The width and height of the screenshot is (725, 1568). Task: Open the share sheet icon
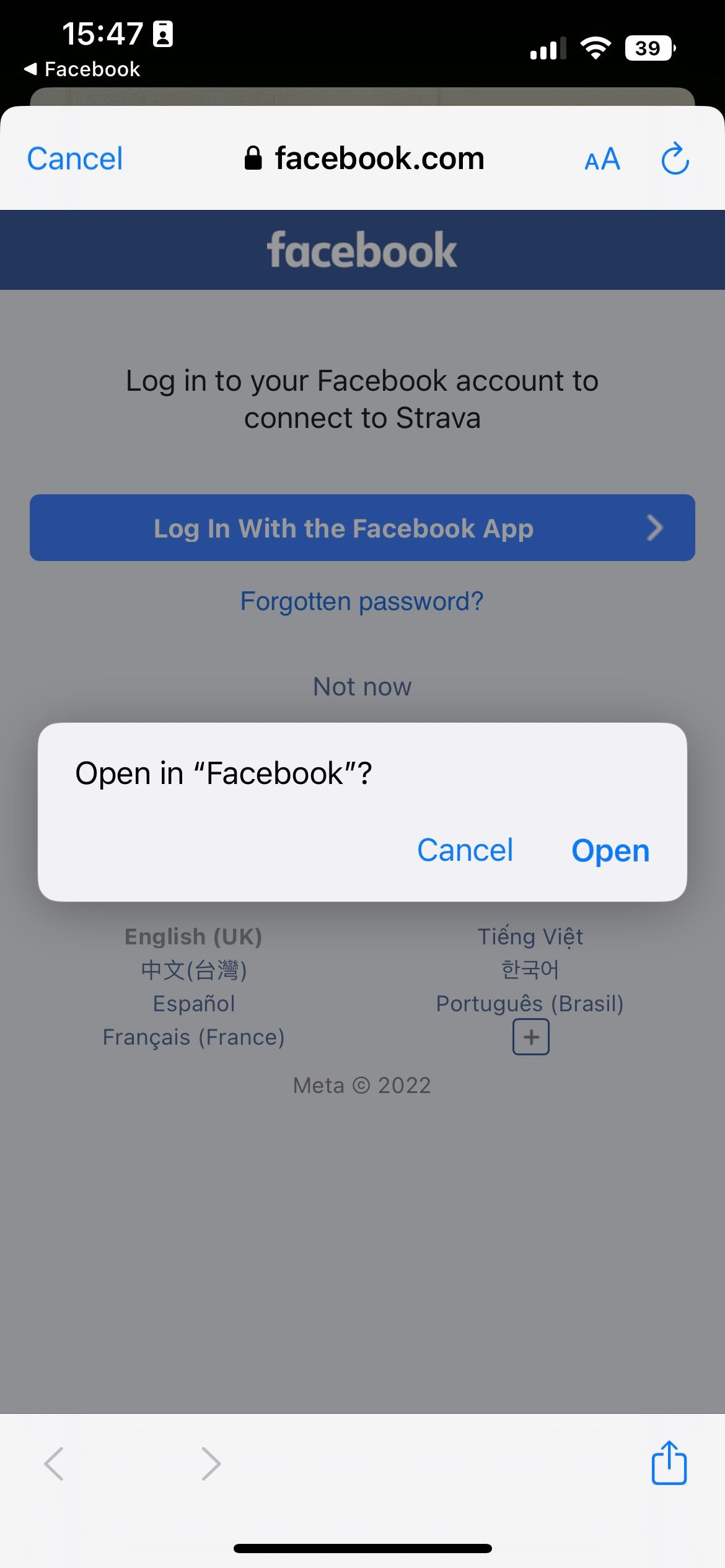pos(669,1463)
